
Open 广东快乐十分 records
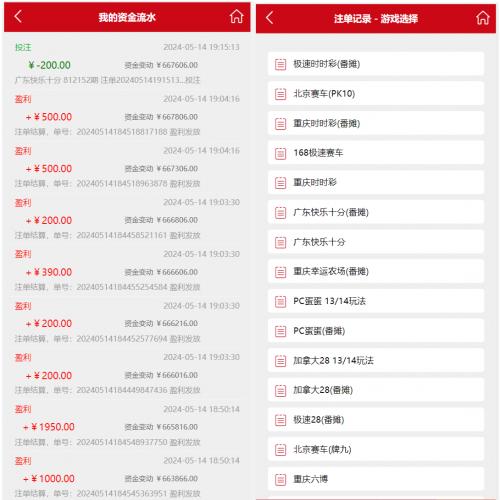(x=376, y=242)
